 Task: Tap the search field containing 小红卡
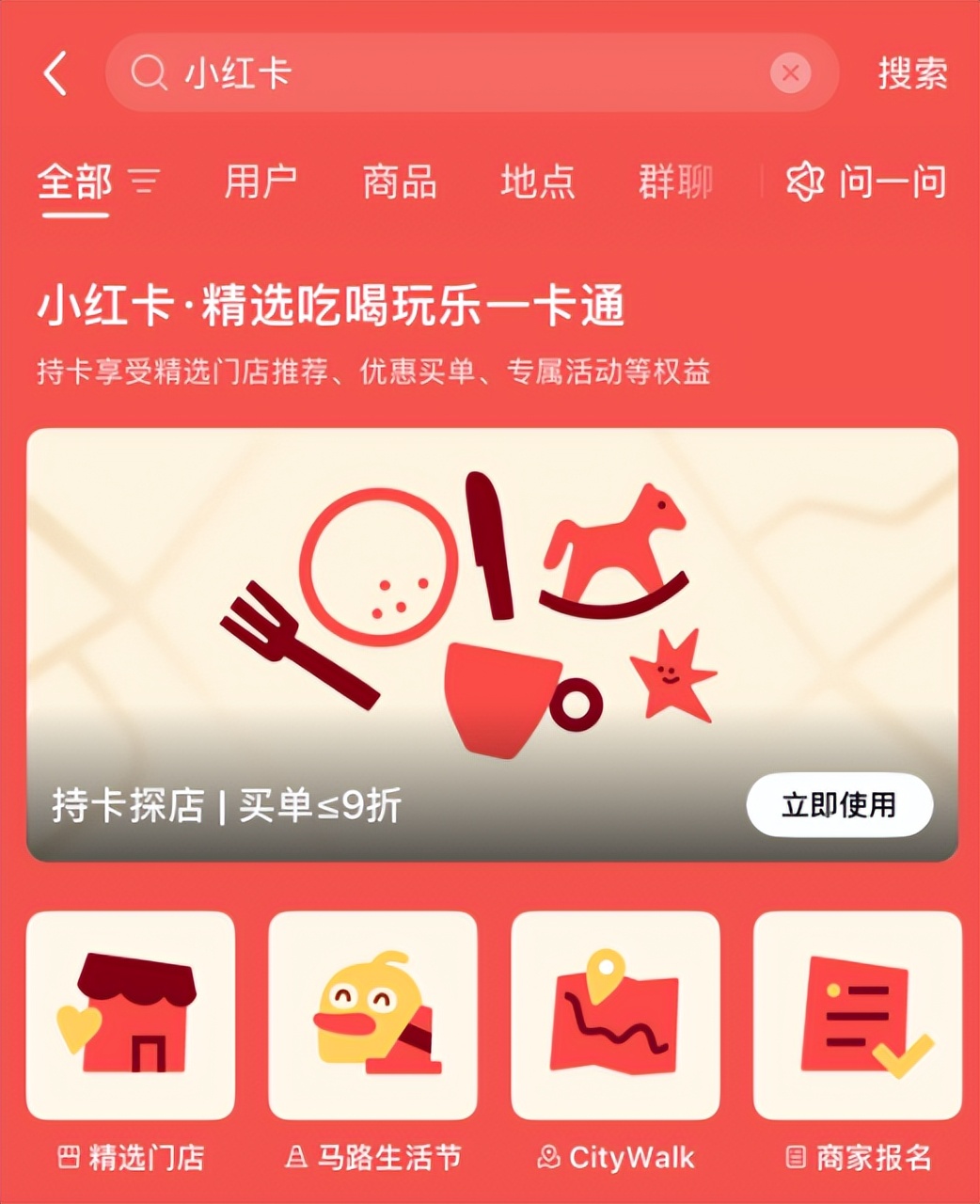point(451,73)
